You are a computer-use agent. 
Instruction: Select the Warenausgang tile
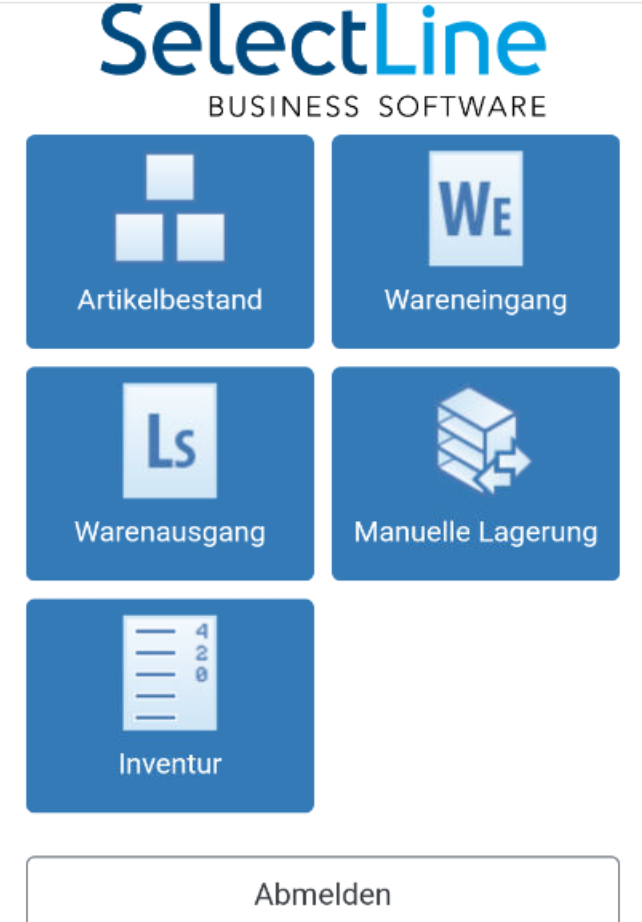coord(170,473)
